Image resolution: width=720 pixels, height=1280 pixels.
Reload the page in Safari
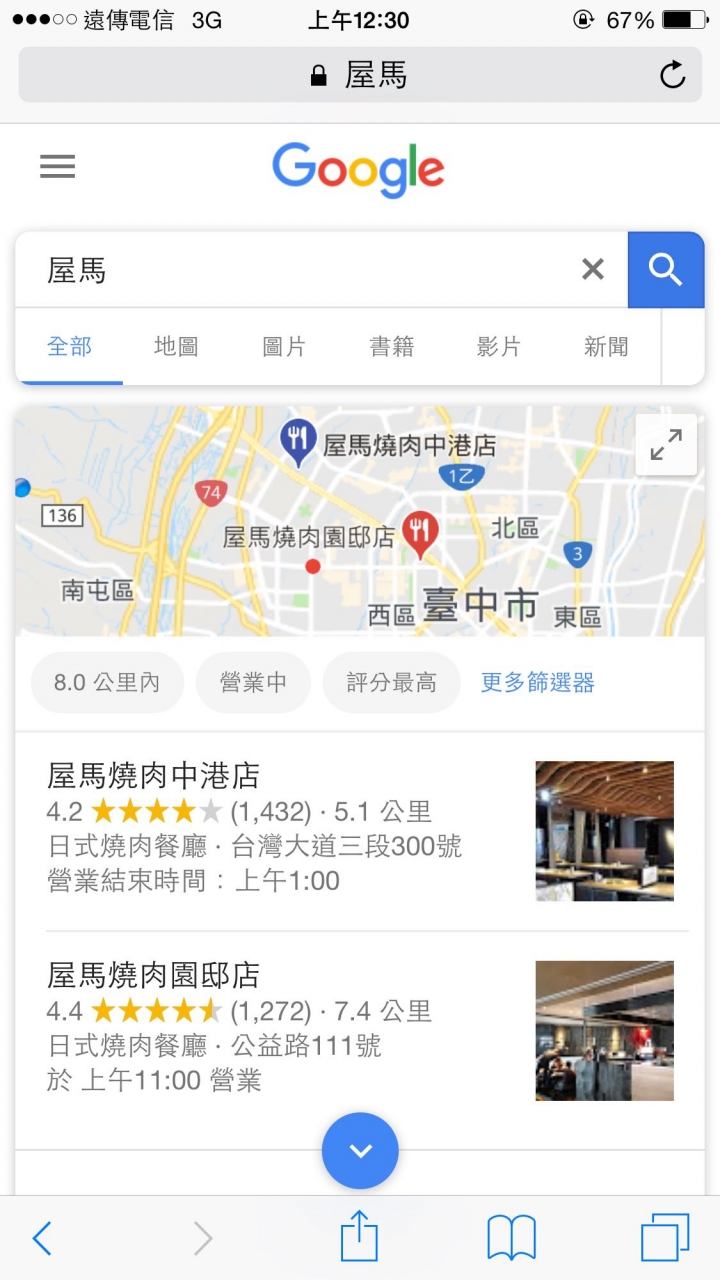coord(673,75)
